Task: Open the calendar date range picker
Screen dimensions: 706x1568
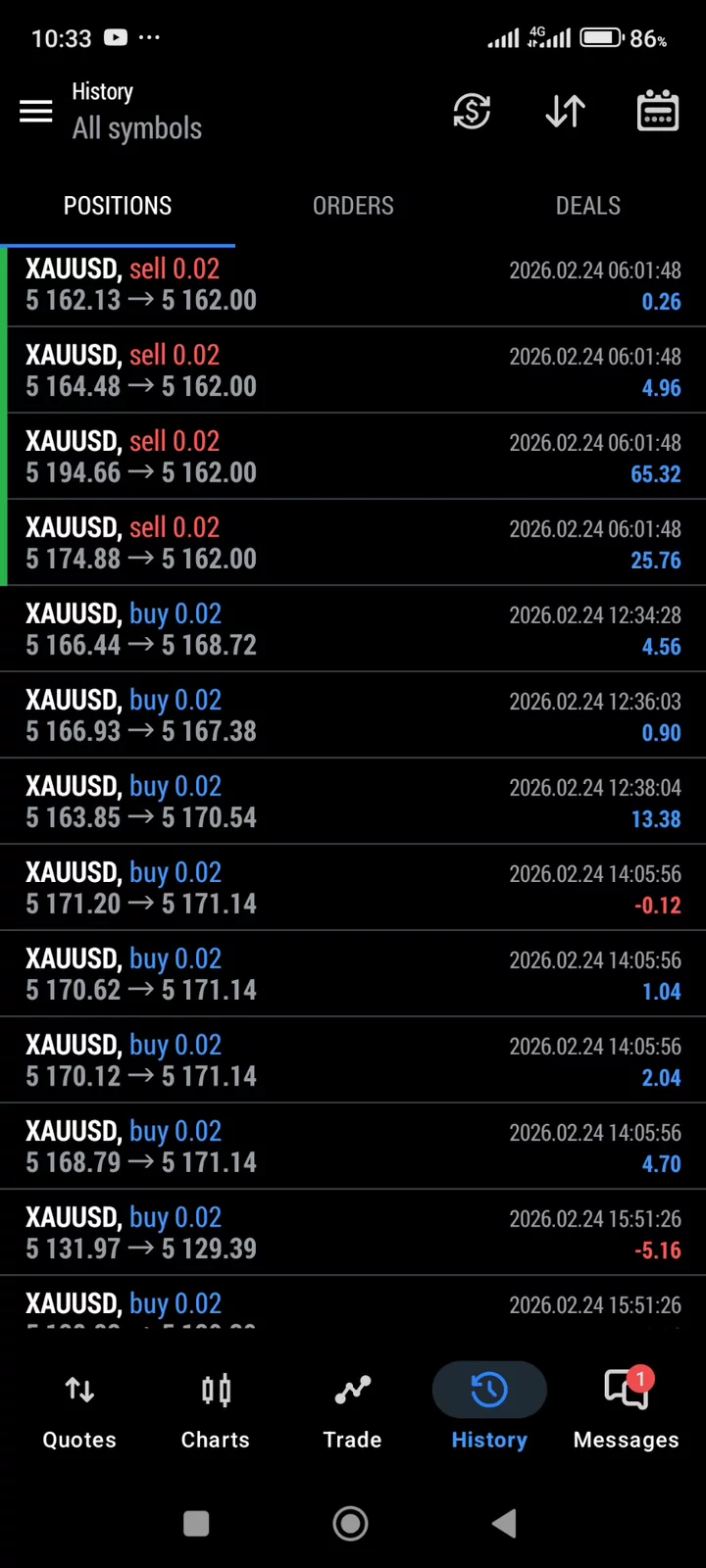Action: [x=657, y=112]
